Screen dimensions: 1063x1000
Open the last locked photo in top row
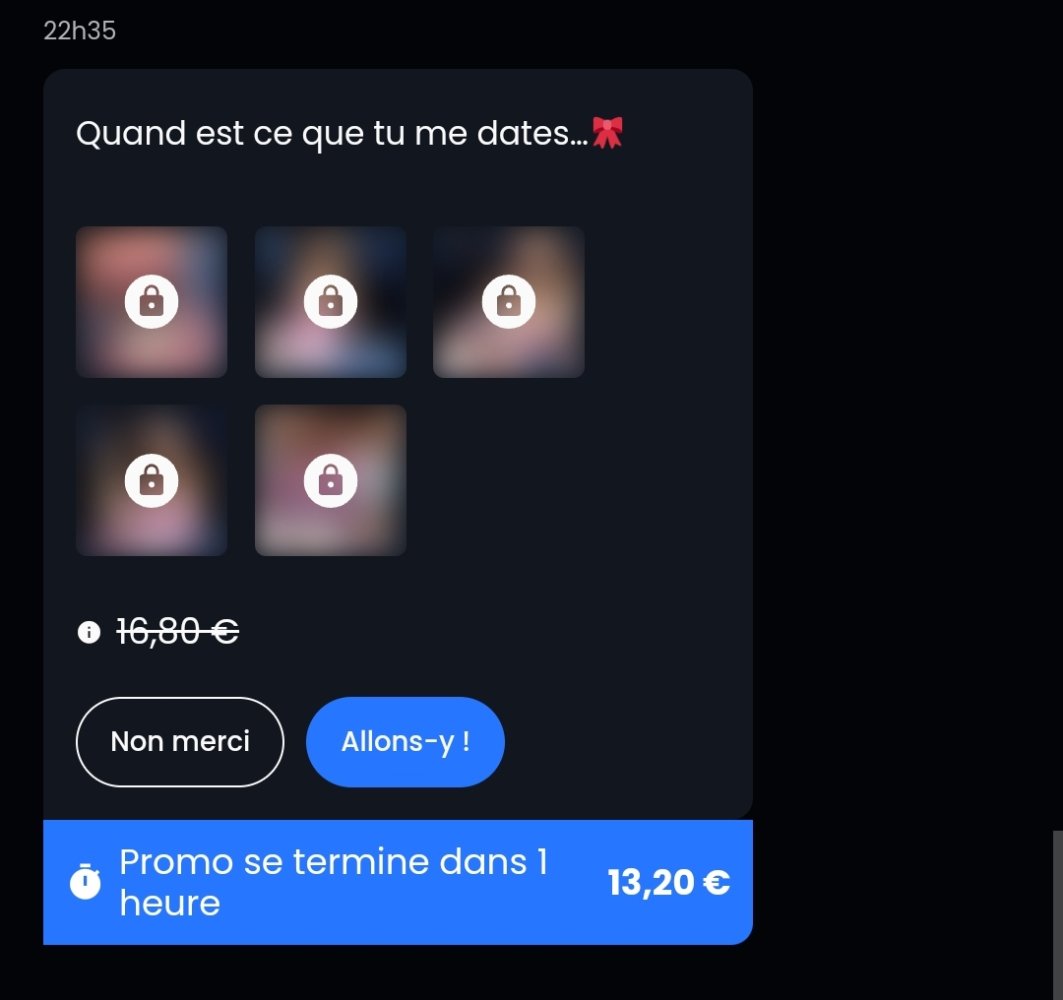click(508, 302)
